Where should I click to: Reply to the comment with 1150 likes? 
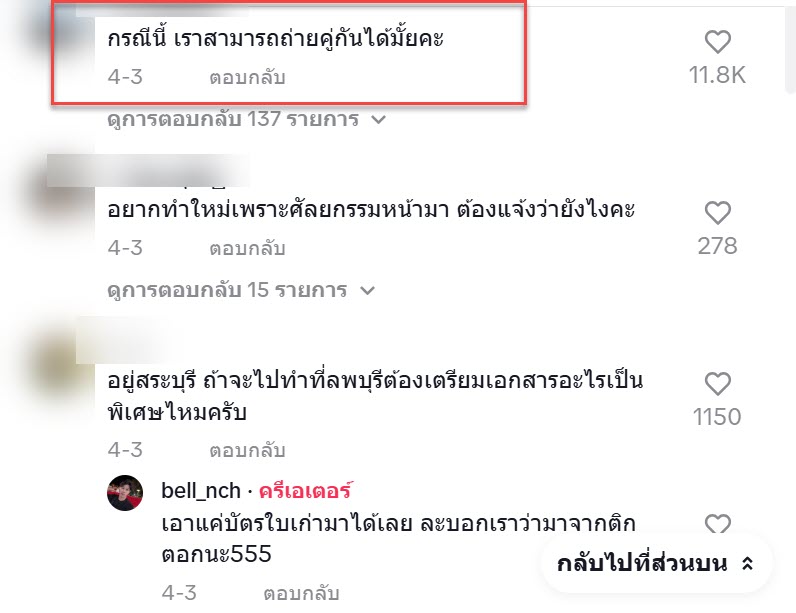[x=247, y=450]
